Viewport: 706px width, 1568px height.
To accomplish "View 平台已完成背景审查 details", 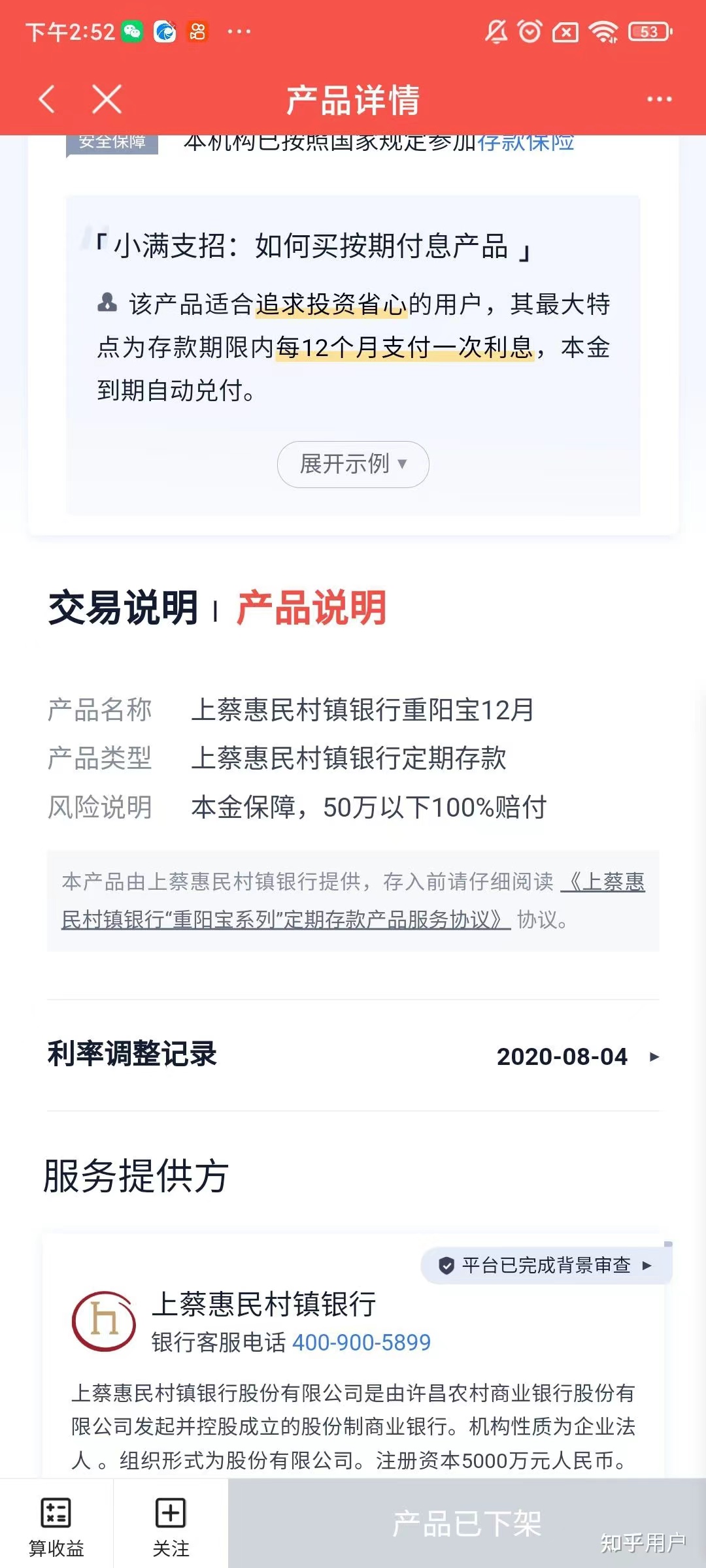I will (x=546, y=1266).
